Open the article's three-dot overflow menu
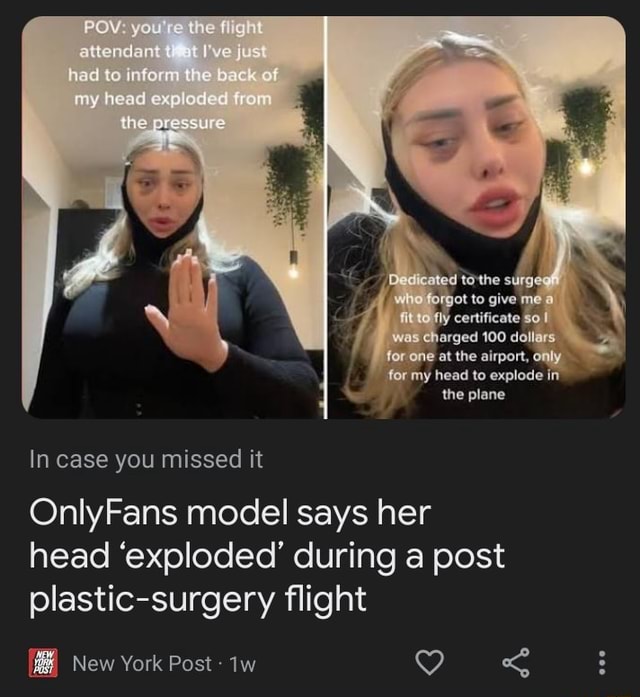640x697 pixels. pos(600,662)
